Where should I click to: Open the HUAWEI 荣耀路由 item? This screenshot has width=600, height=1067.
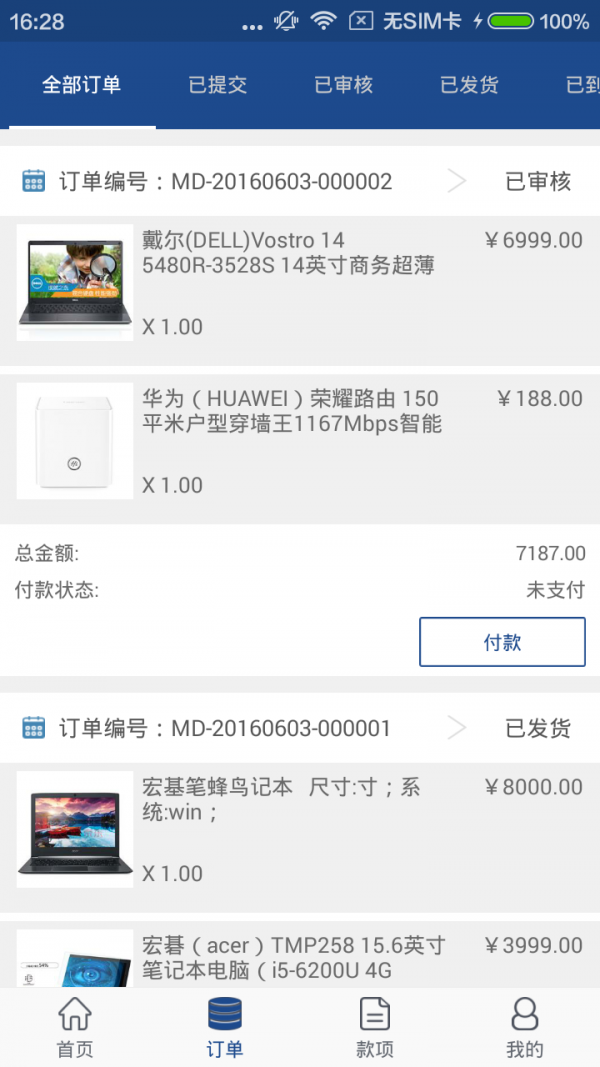tap(300, 442)
